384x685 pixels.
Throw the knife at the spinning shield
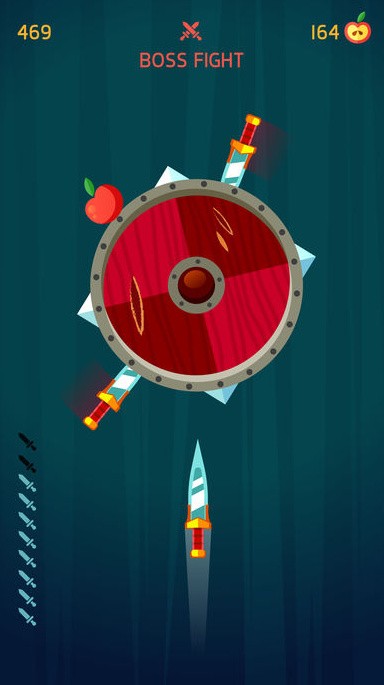coord(198,498)
